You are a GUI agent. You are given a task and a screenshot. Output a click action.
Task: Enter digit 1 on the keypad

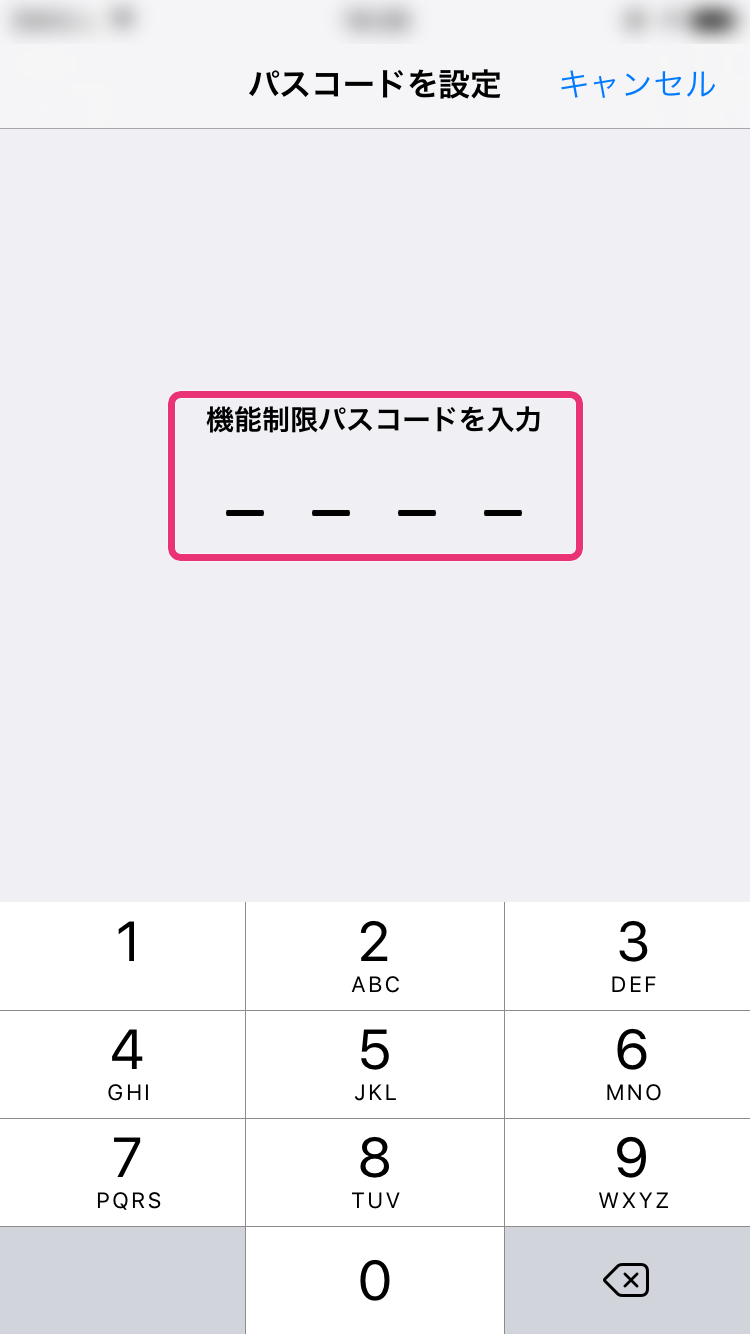tap(122, 956)
